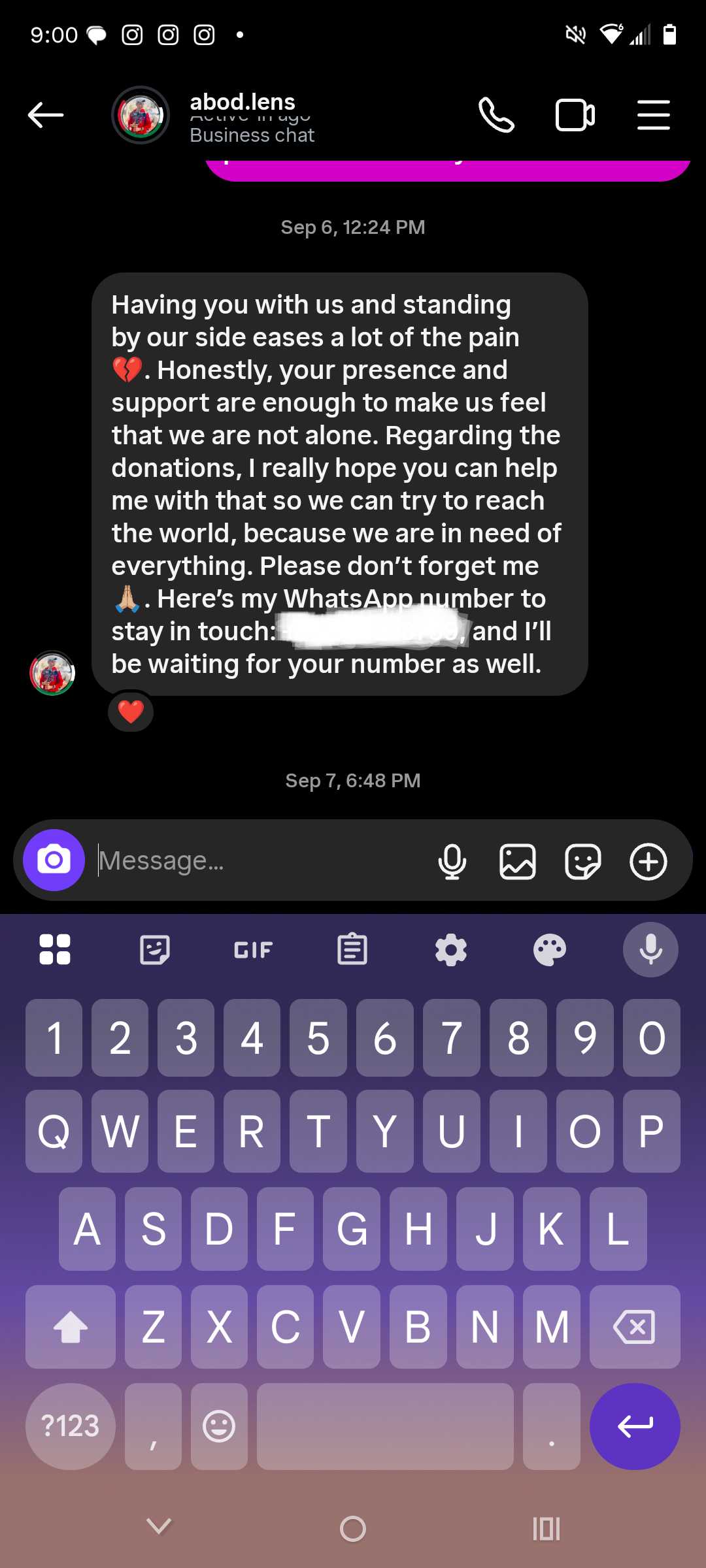Open the keyboard clipboard

coord(352,949)
